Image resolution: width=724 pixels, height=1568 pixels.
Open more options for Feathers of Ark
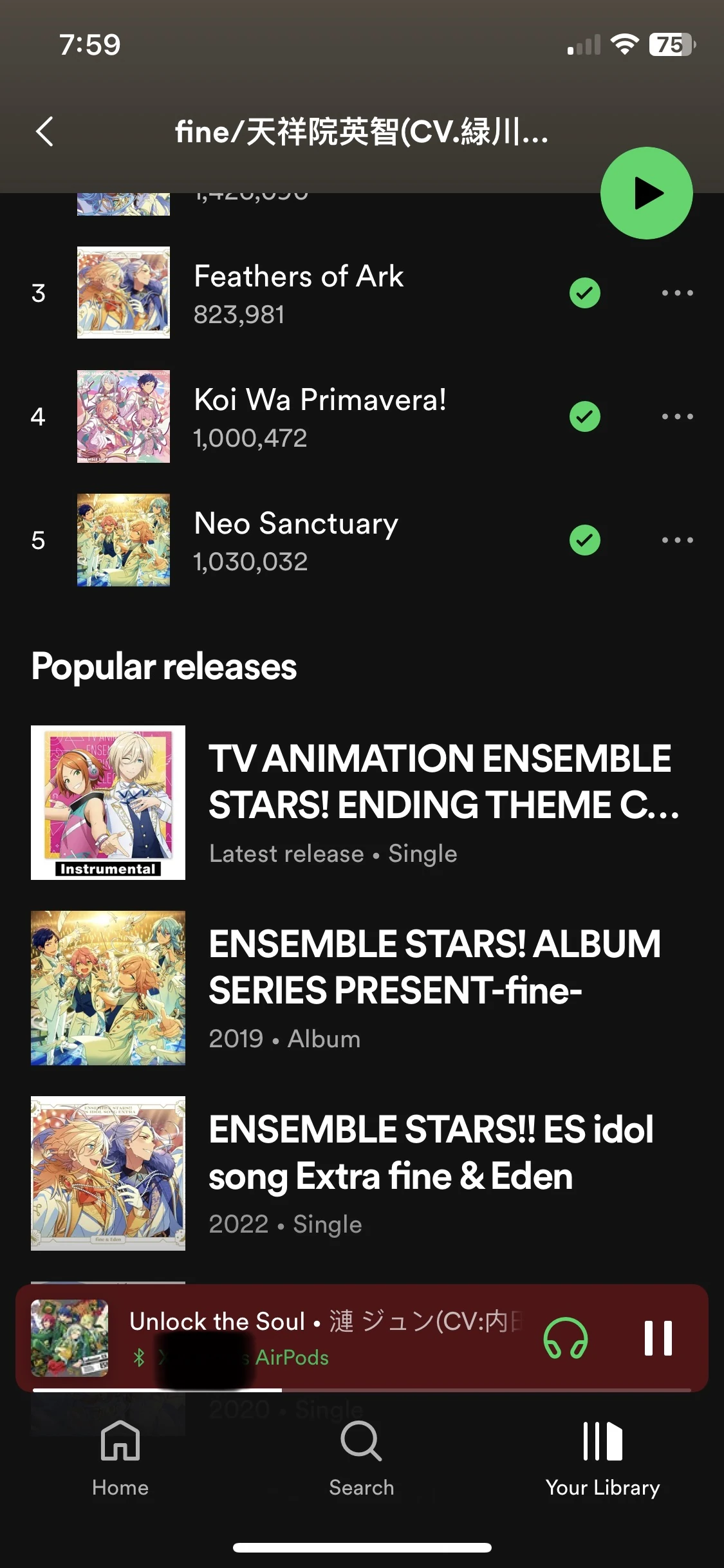coord(677,293)
